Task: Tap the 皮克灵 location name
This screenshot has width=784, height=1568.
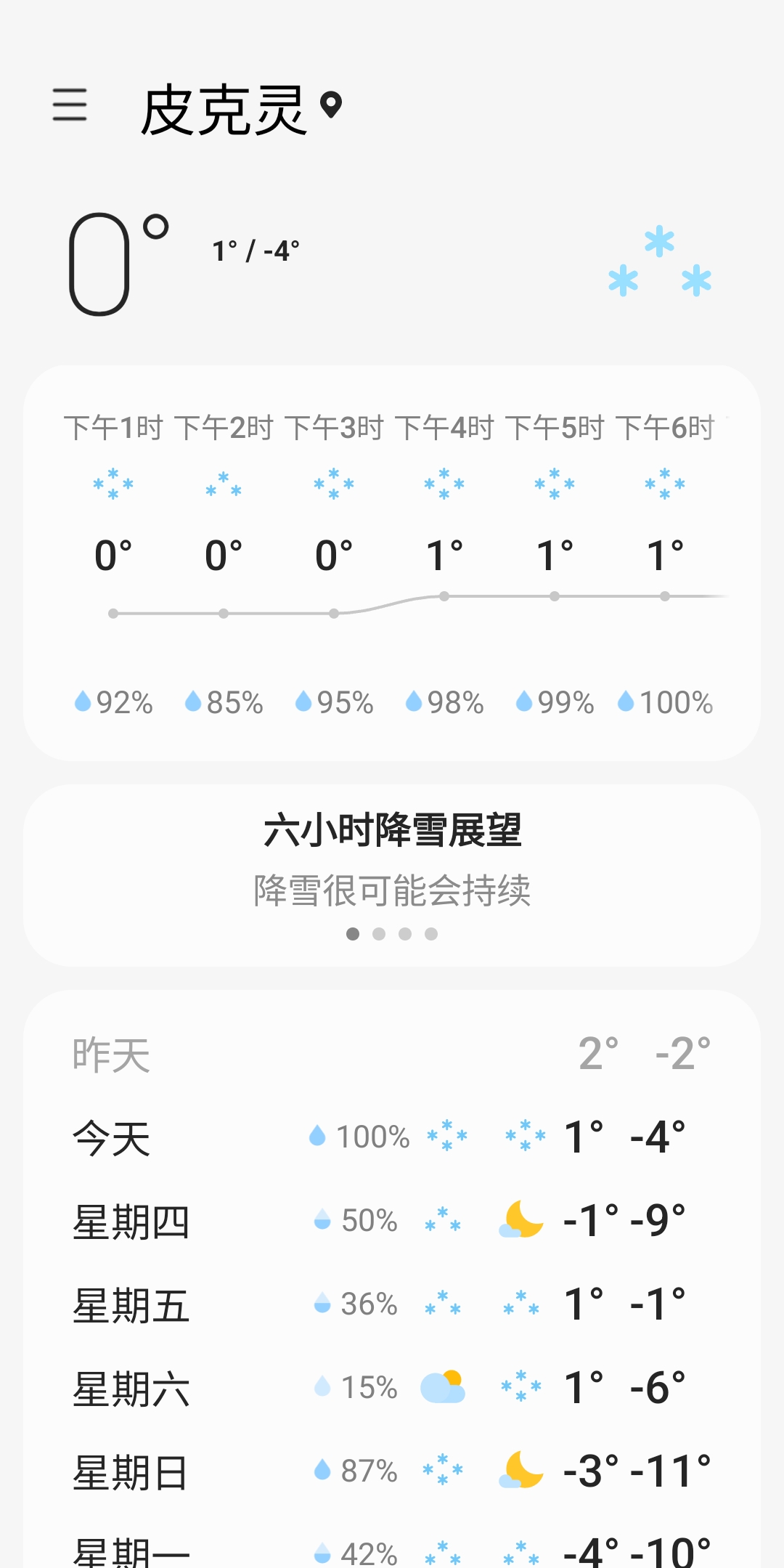Action: tap(224, 109)
